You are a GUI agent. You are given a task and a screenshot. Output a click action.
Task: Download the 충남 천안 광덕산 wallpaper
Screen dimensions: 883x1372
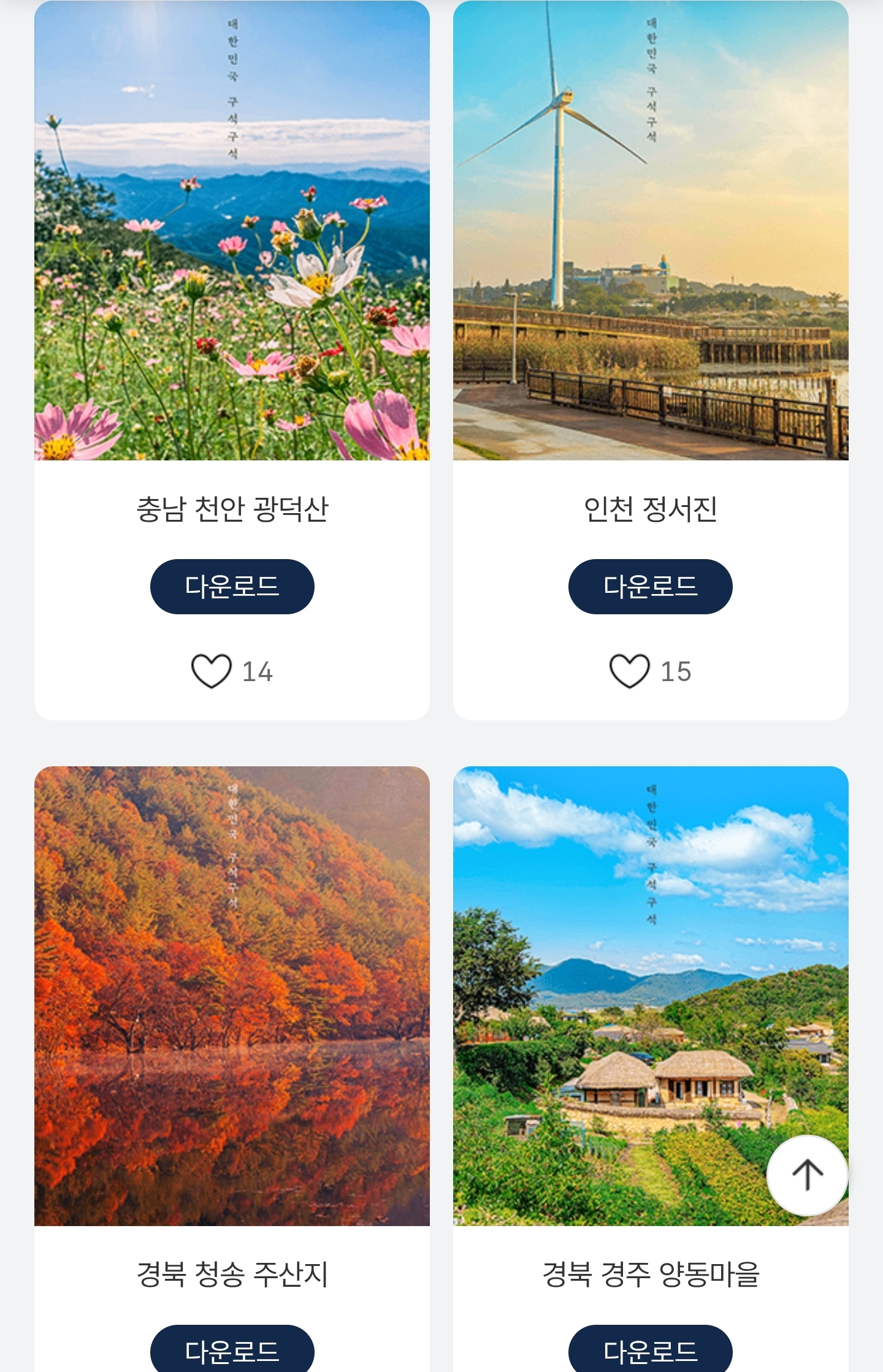pyautogui.click(x=232, y=587)
